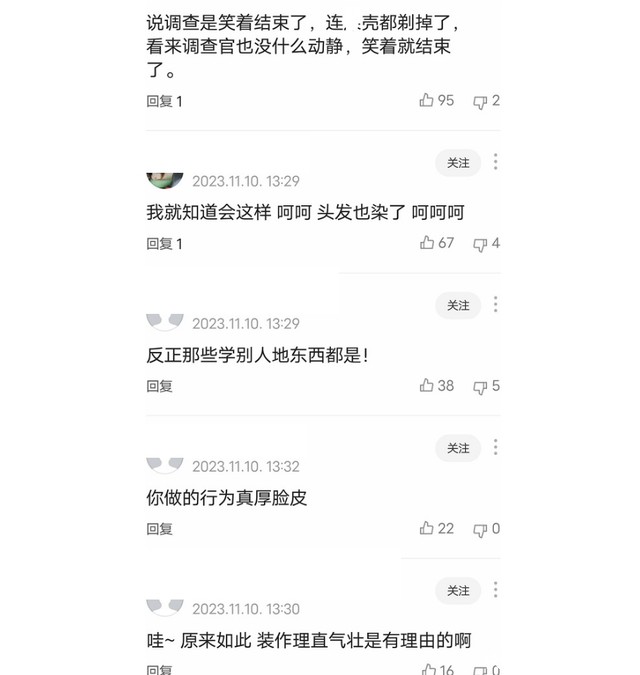This screenshot has width=640, height=675.
Task: Dislike the '我就知道会这样' comment
Action: [480, 244]
